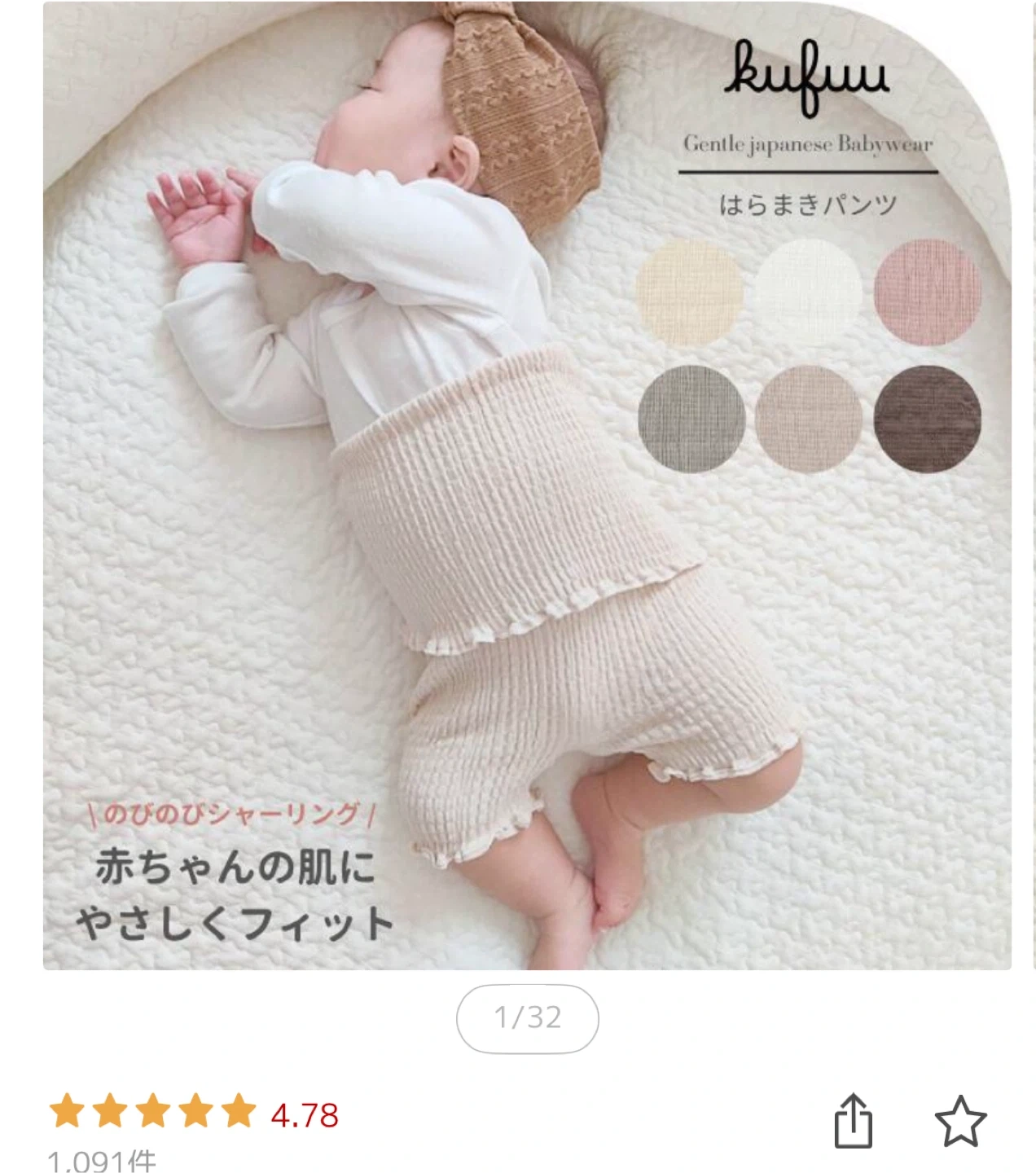Add product to favorites with star icon
This screenshot has height=1173, width=1036.
click(x=960, y=1122)
